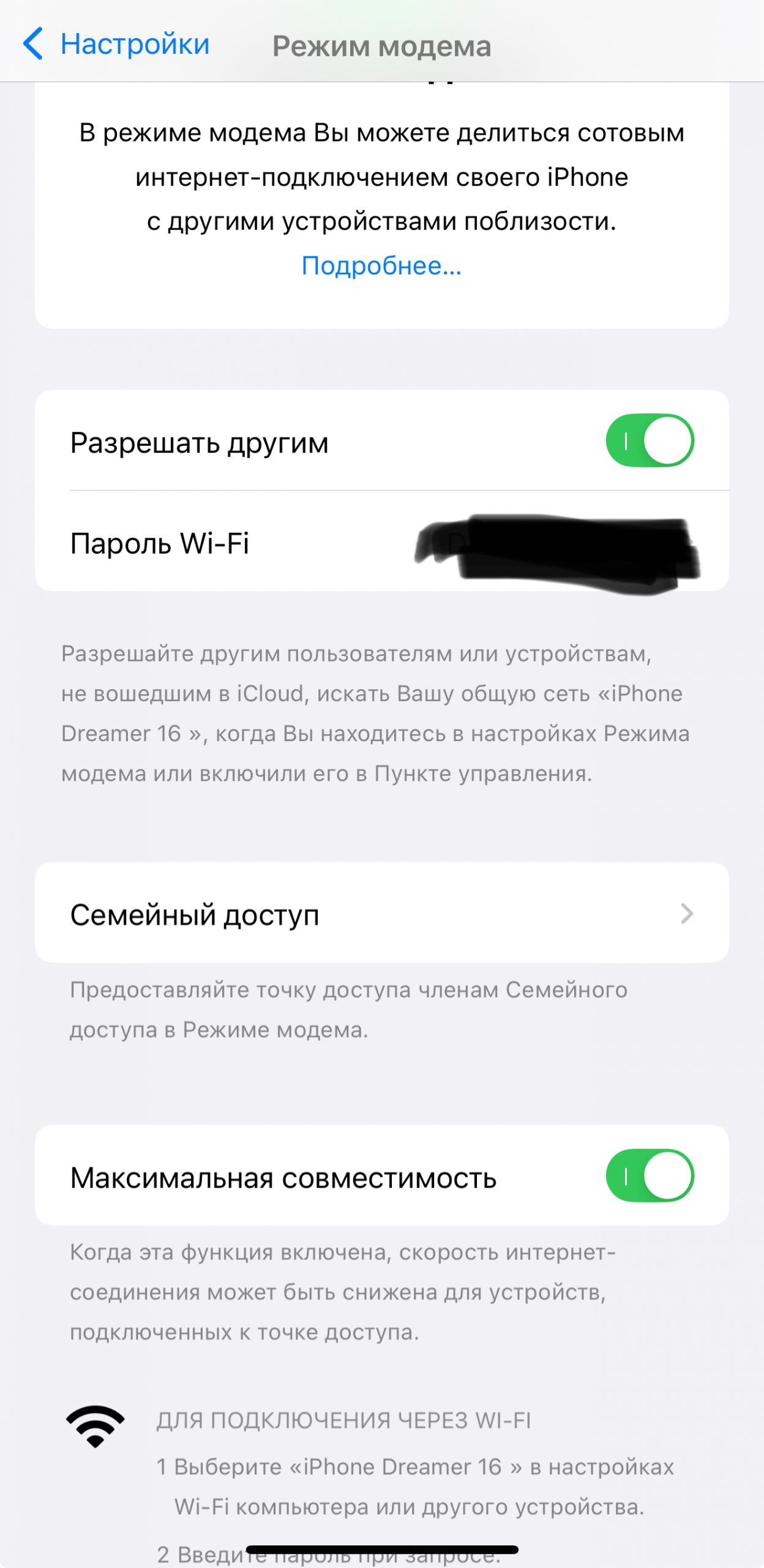
Task: Turn off Максимальная совместимость
Action: coord(650,1176)
